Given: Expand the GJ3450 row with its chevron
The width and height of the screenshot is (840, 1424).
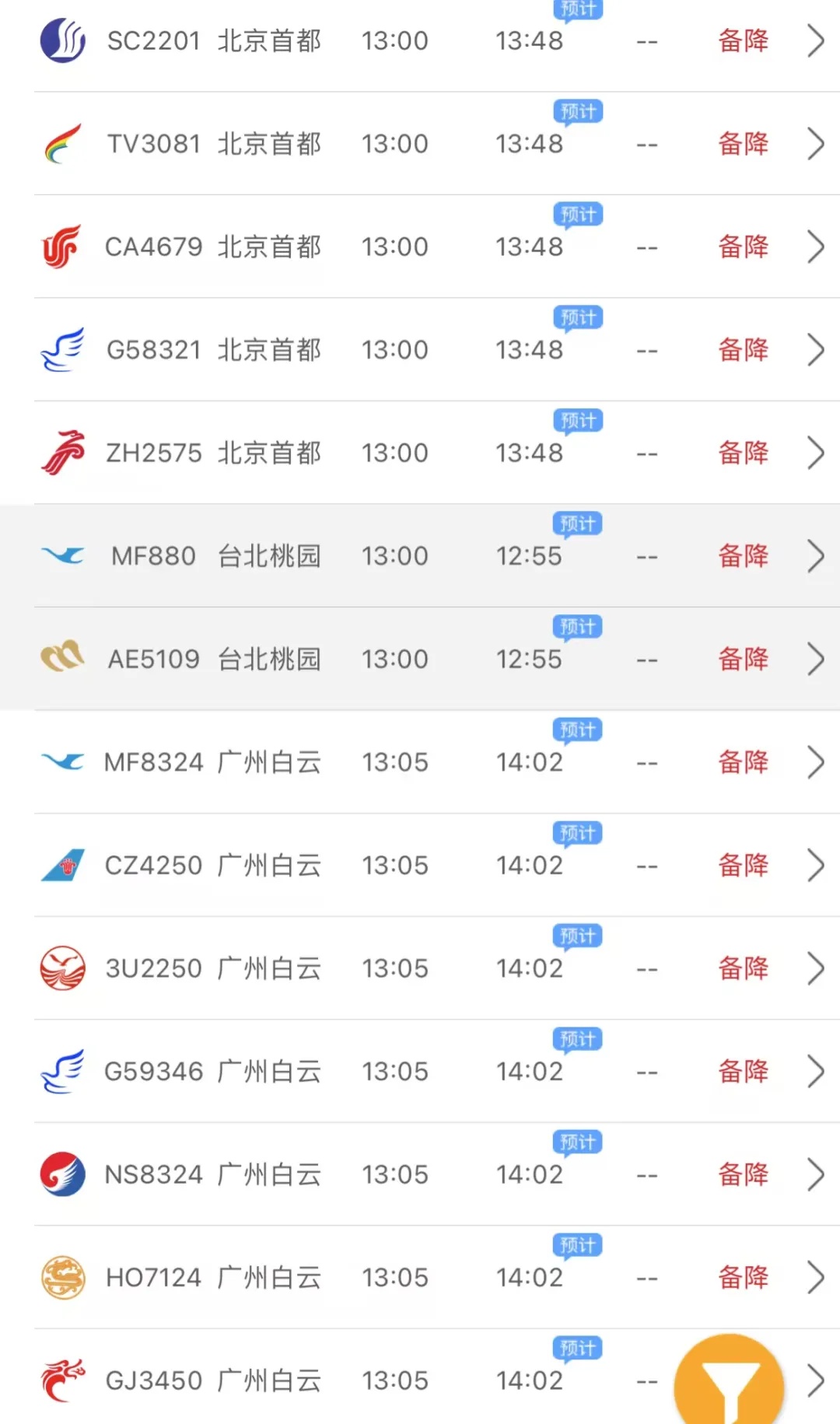Looking at the screenshot, I should [x=815, y=1380].
